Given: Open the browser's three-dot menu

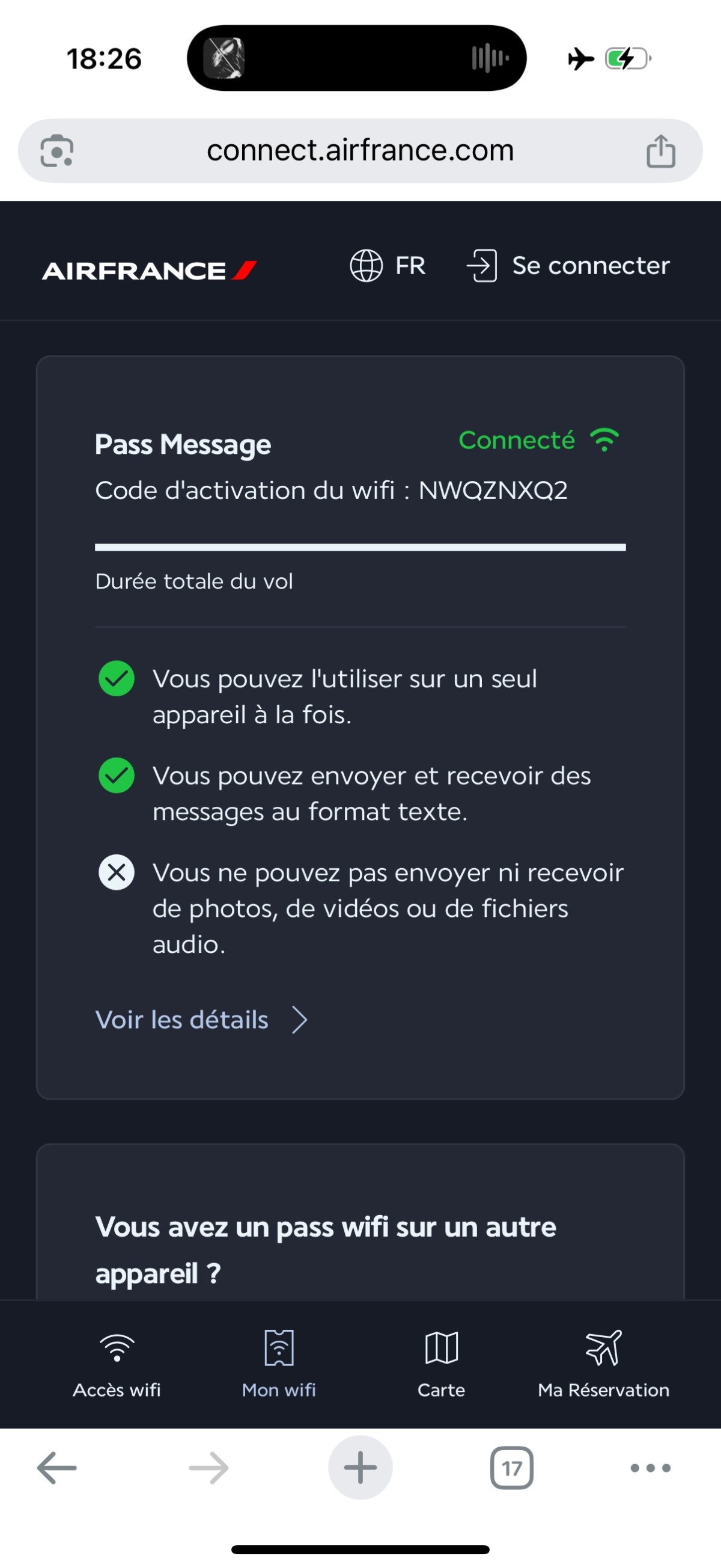Looking at the screenshot, I should (x=651, y=1468).
